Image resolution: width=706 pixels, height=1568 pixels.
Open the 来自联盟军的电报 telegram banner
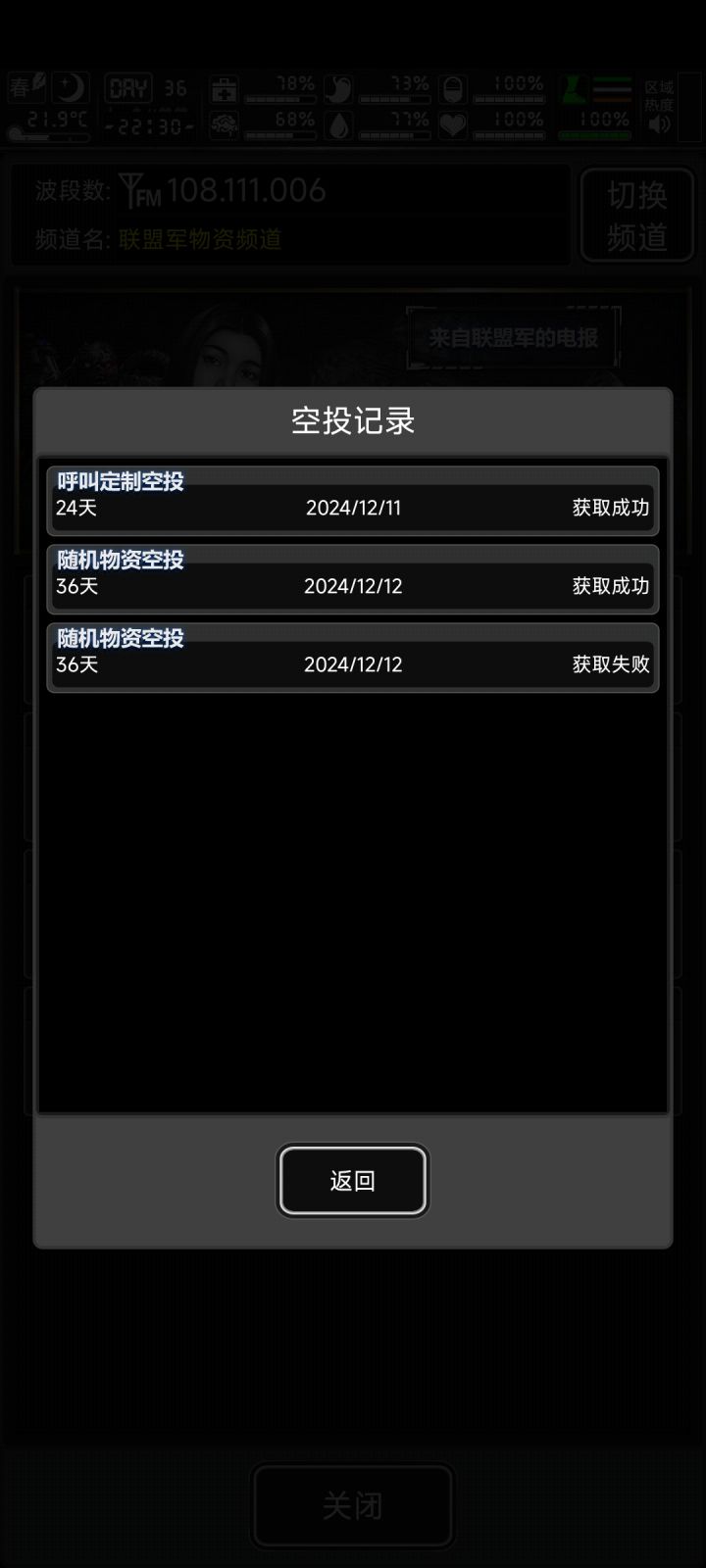(514, 338)
